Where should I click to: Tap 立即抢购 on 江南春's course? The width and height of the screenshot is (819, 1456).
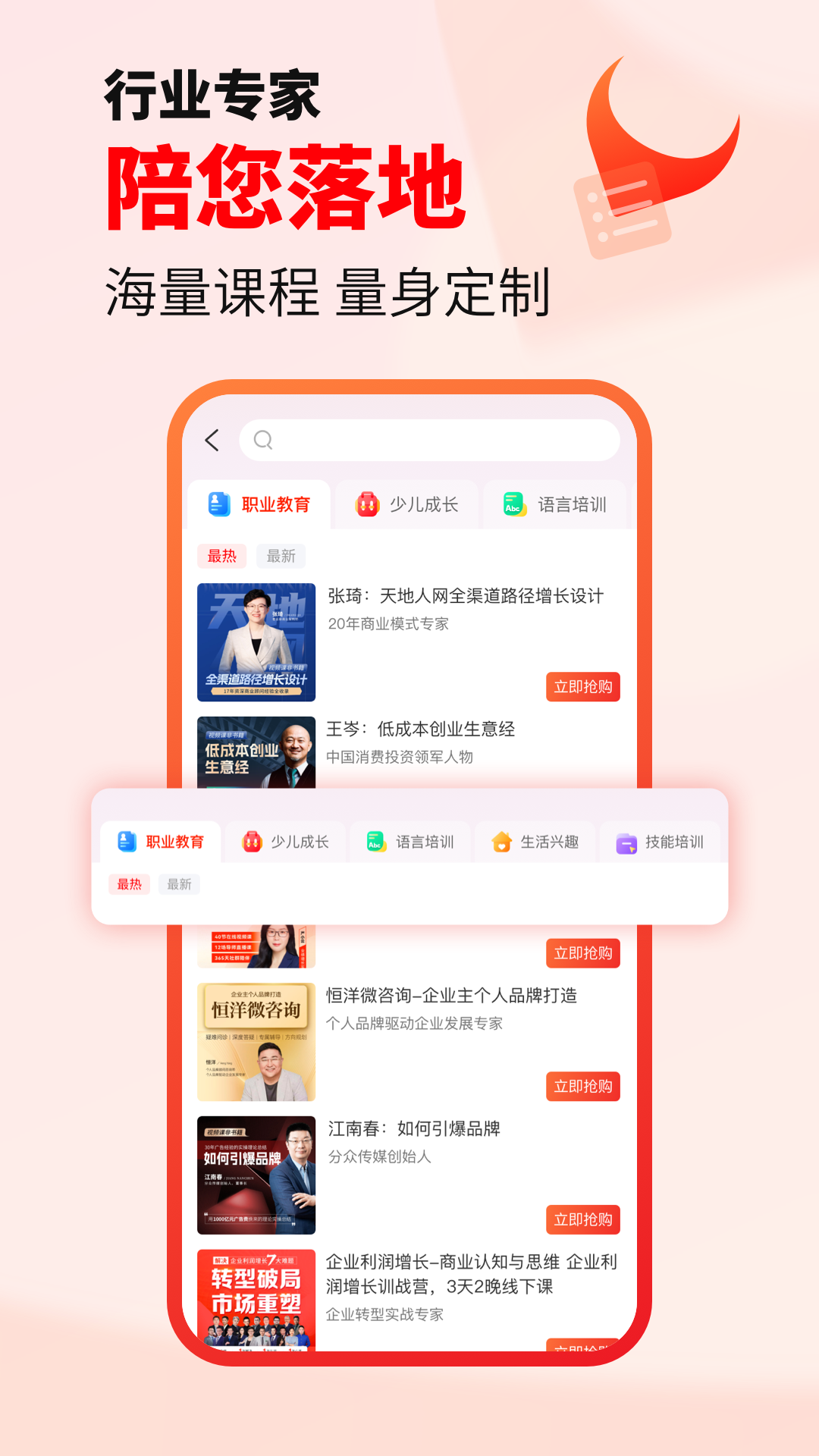coord(583,1220)
